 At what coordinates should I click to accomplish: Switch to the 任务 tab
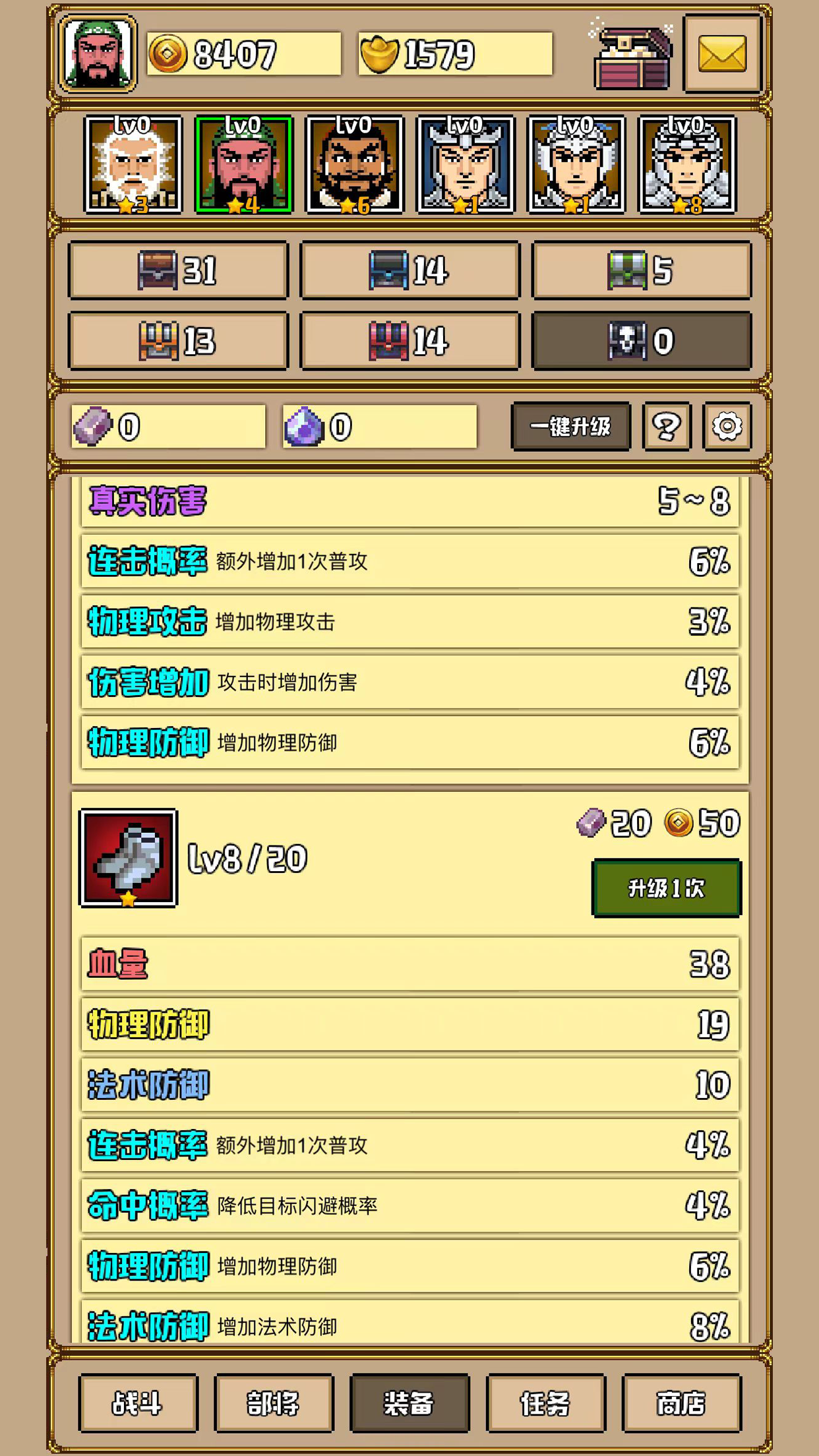[545, 1403]
